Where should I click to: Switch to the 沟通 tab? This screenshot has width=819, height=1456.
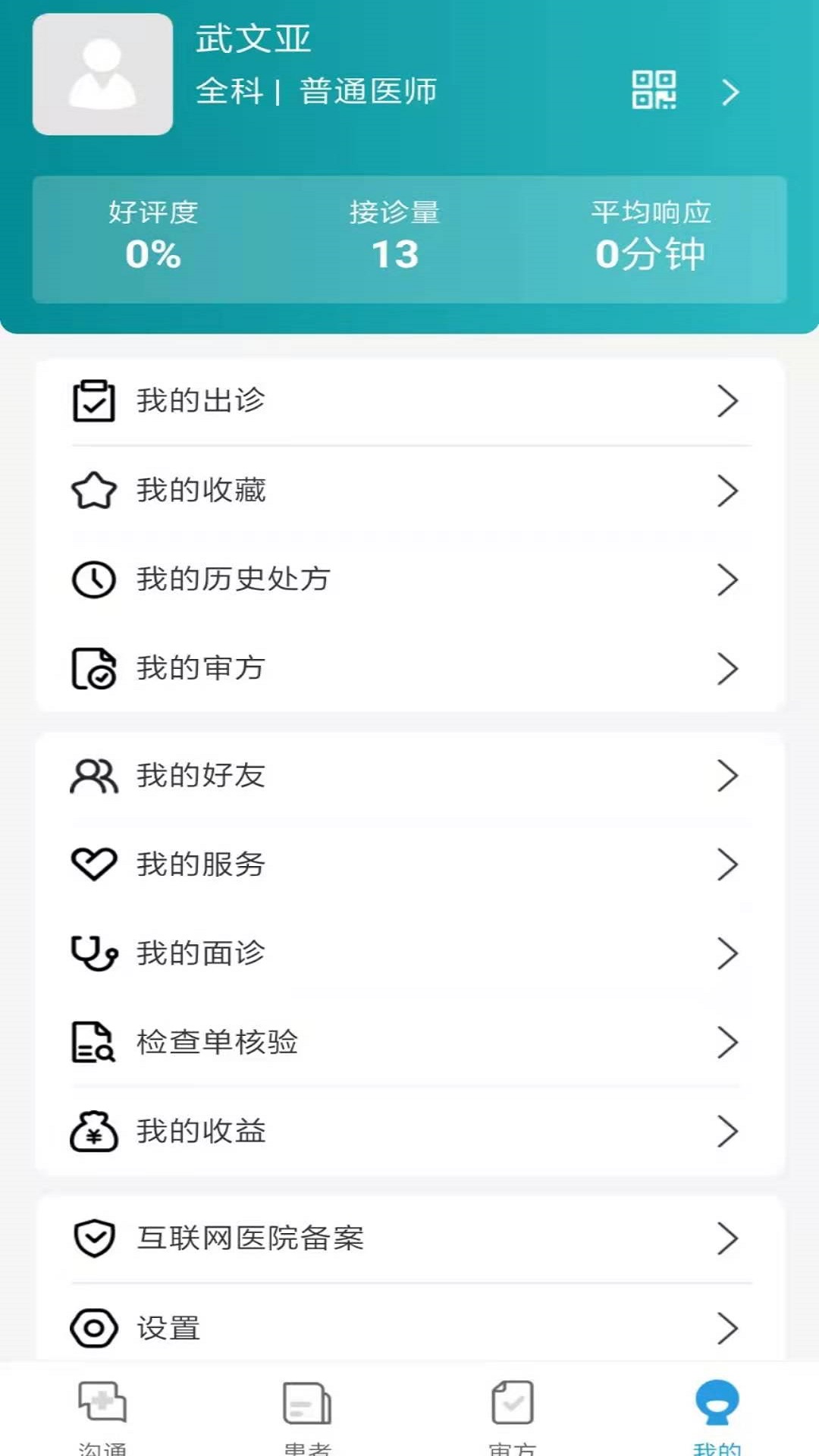pos(102,1414)
